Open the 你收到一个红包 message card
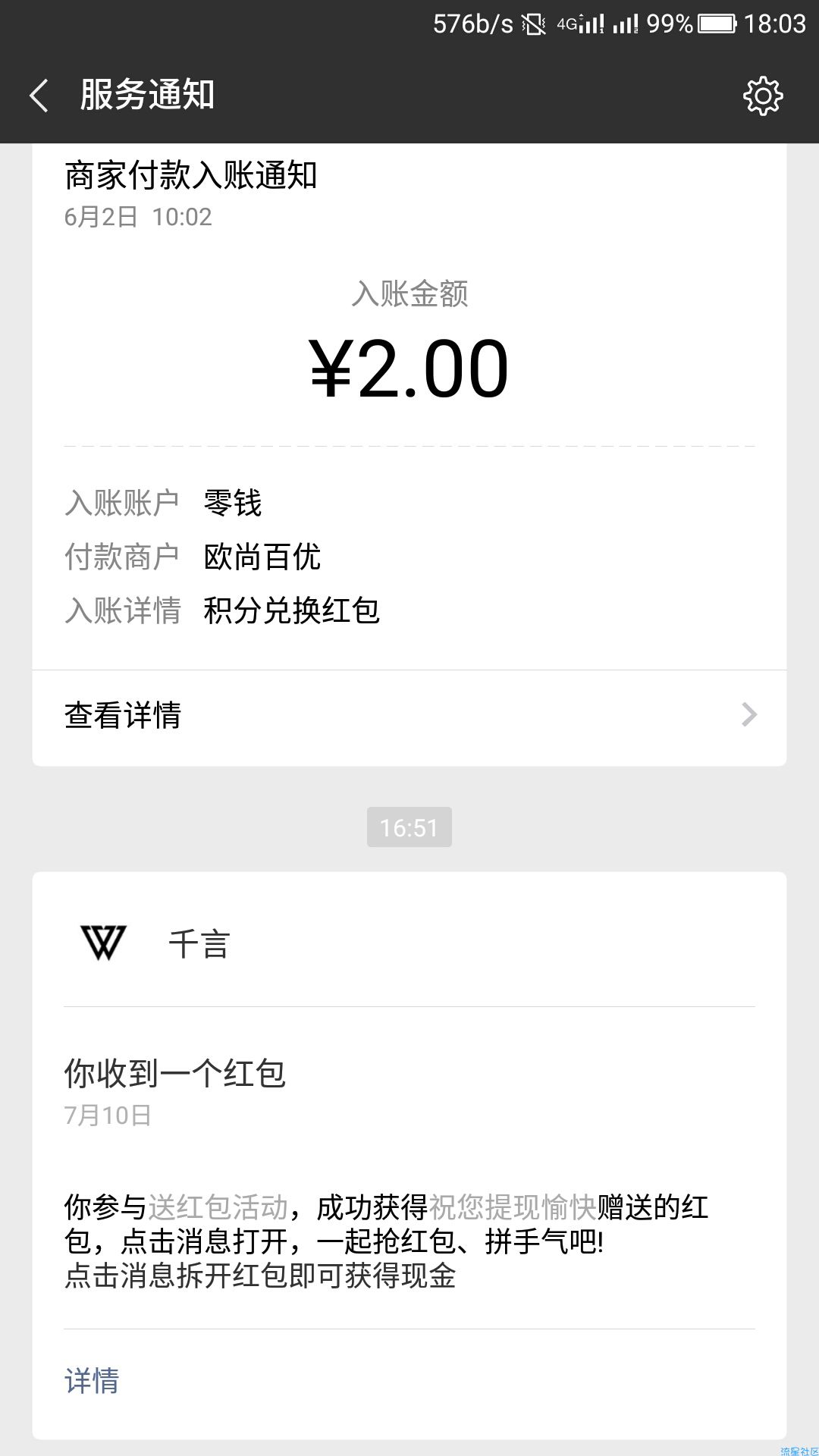819x1456 pixels. (409, 1156)
